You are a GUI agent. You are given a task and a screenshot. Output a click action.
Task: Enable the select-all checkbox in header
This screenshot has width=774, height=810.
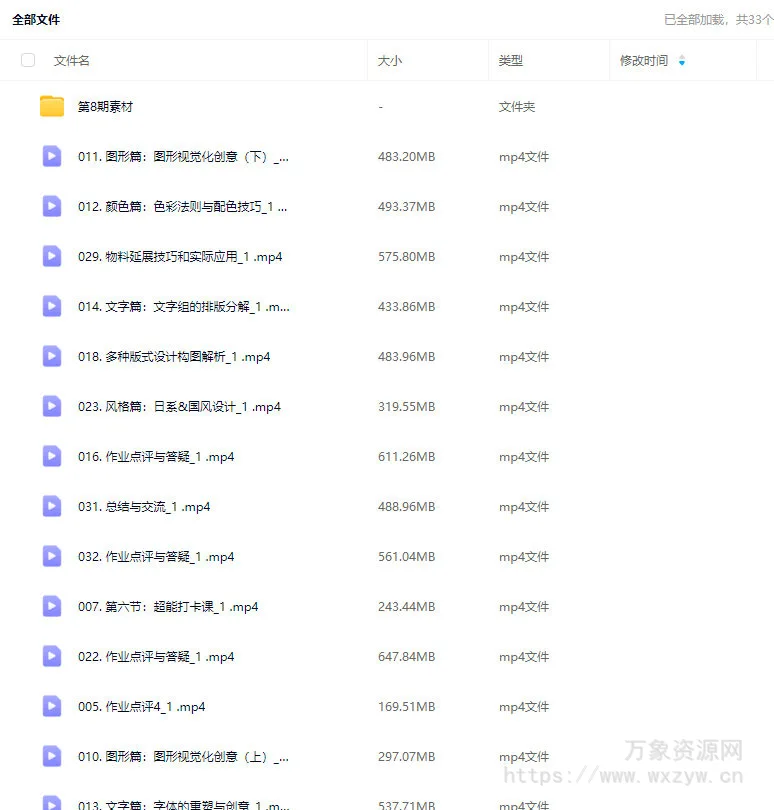(27, 60)
